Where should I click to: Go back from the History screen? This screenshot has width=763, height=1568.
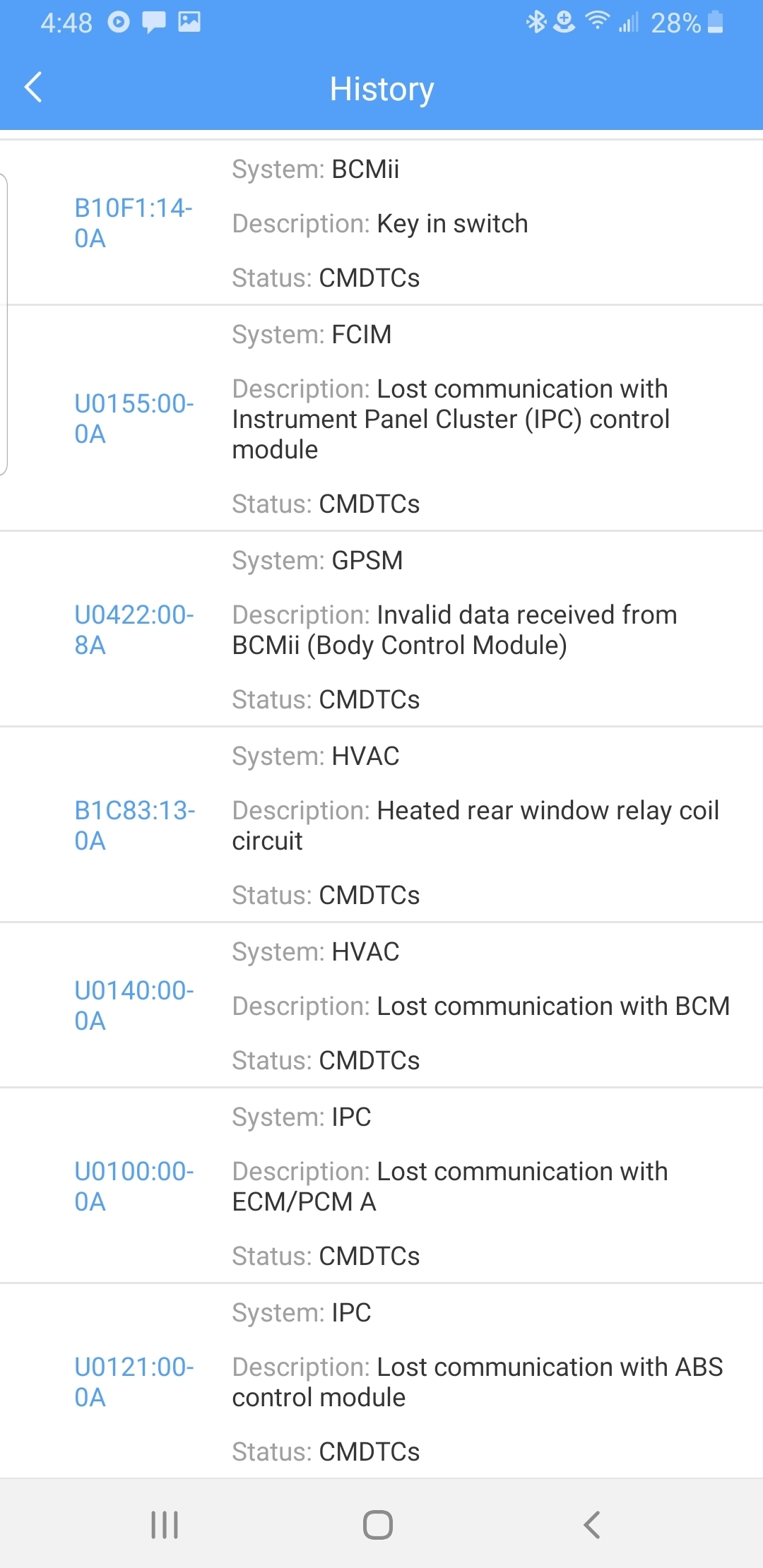(33, 88)
